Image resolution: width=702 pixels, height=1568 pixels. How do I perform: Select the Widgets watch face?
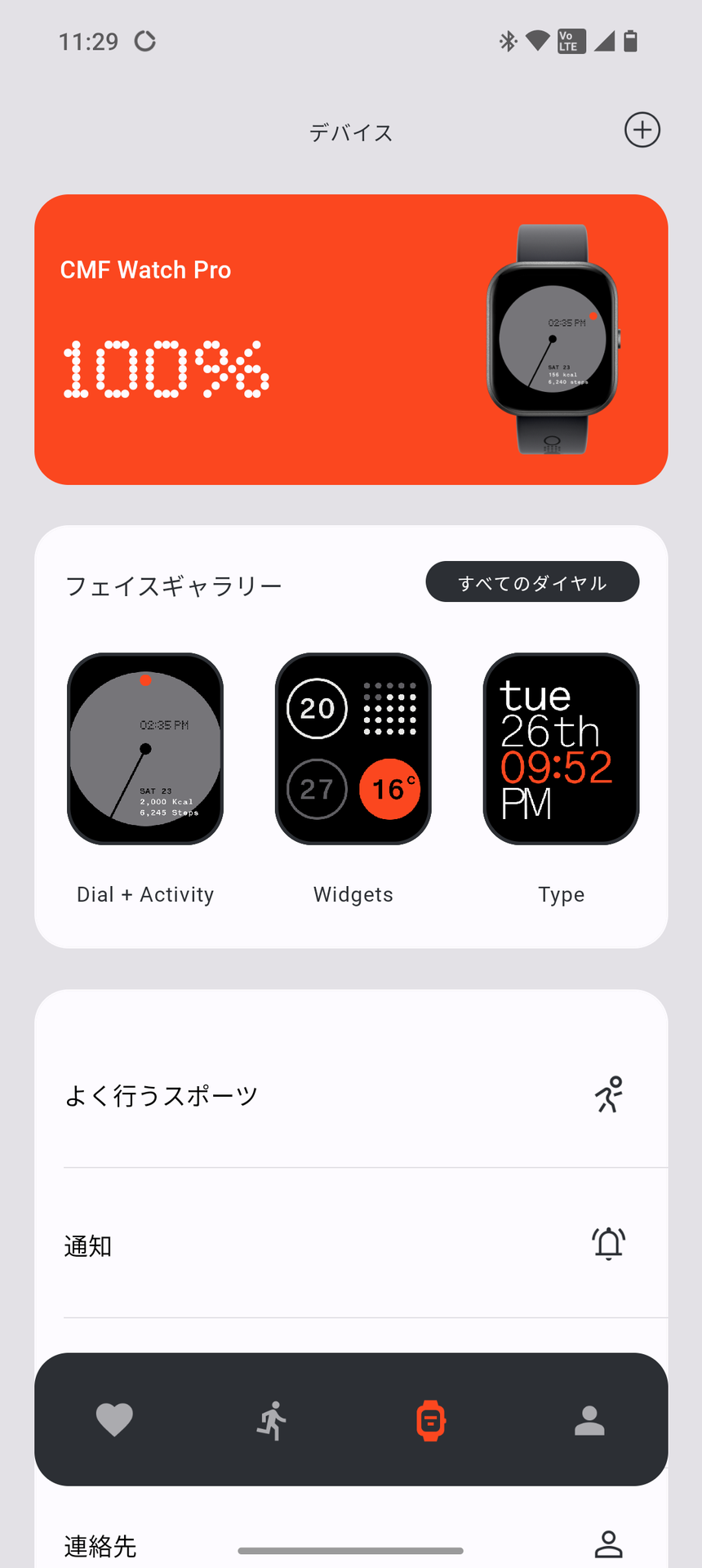tap(353, 748)
